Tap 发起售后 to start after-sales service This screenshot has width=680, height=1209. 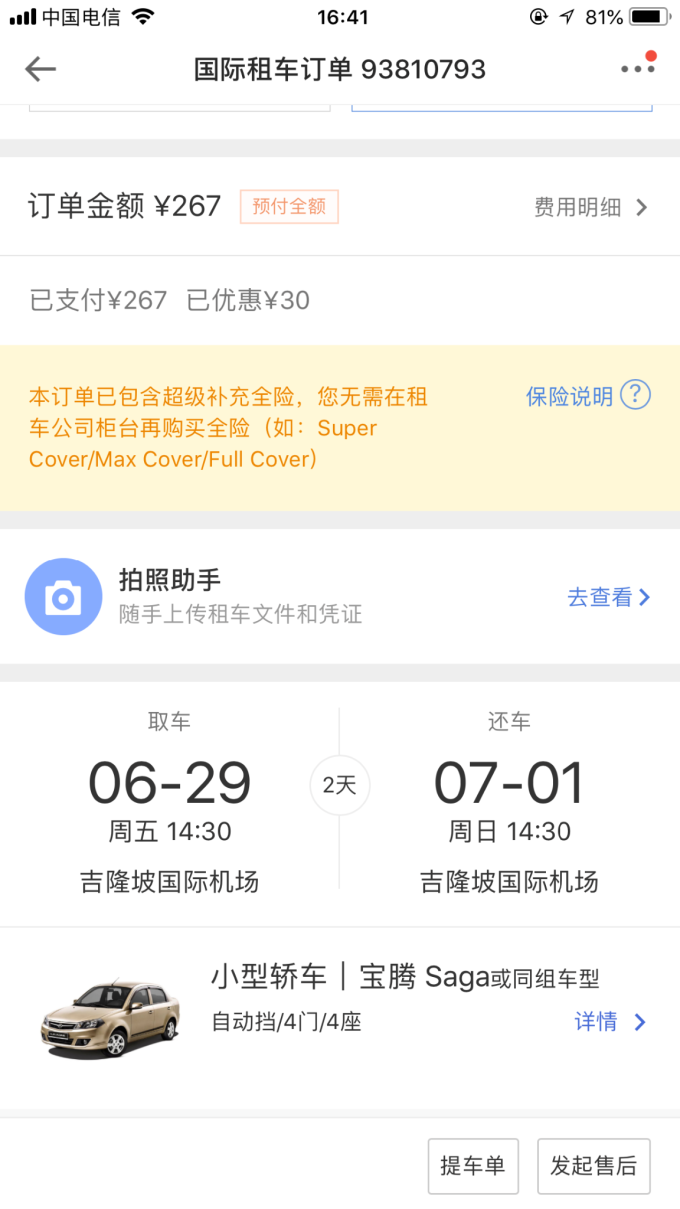593,1166
